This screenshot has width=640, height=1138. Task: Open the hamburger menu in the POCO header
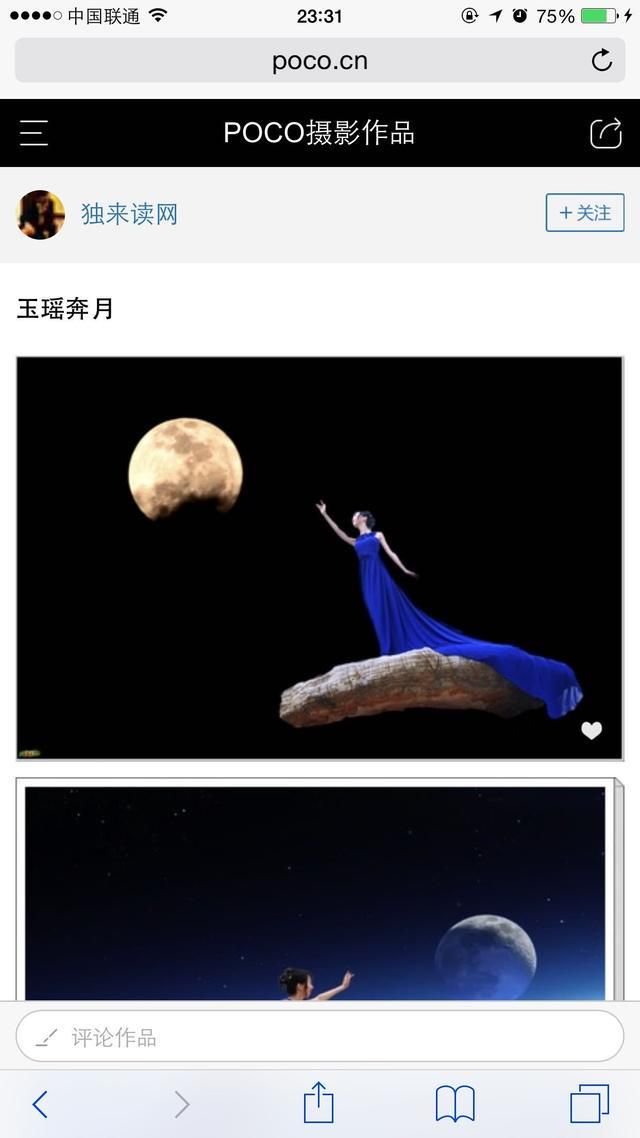point(33,133)
